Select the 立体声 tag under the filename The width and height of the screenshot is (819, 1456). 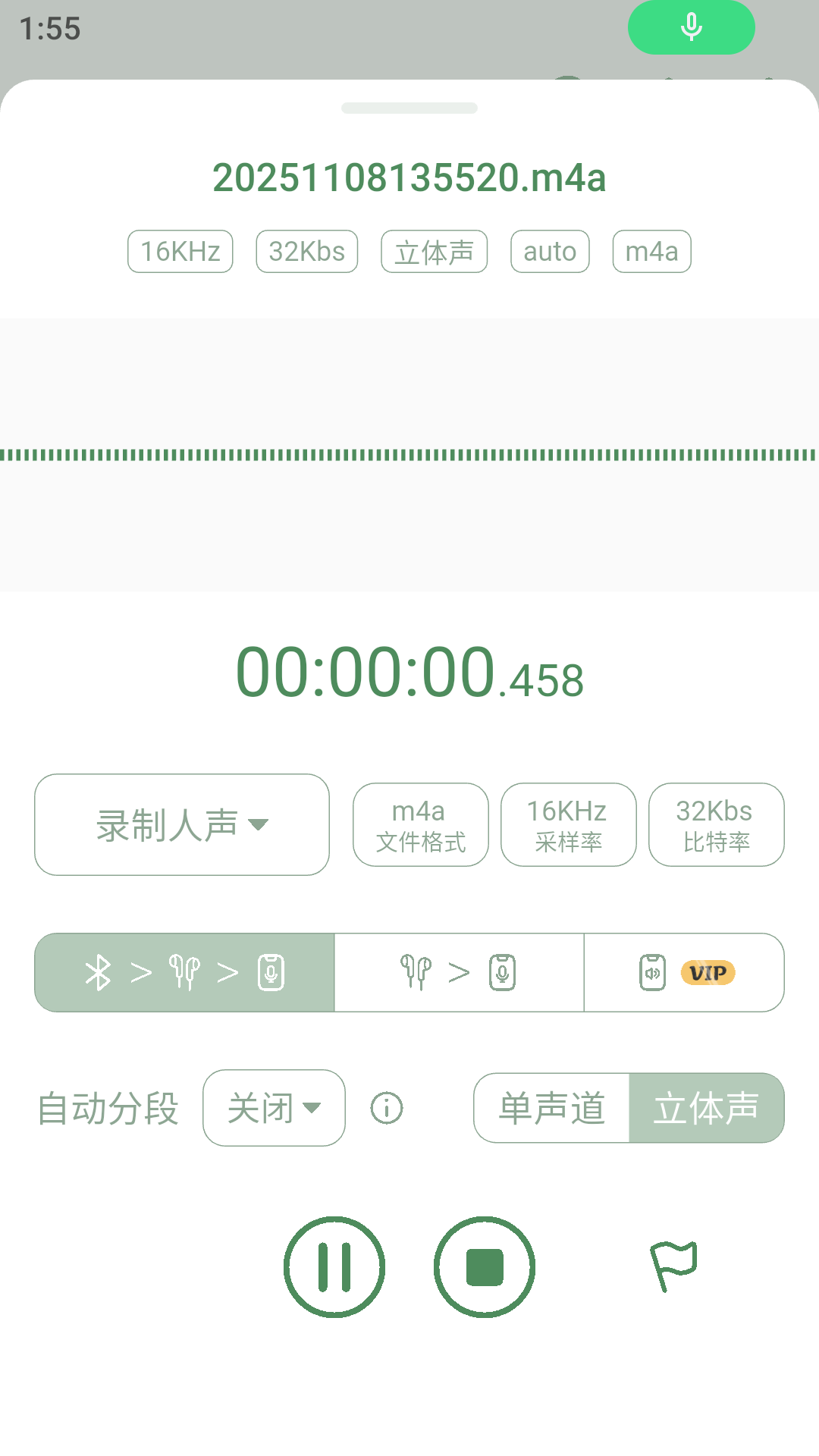point(433,251)
